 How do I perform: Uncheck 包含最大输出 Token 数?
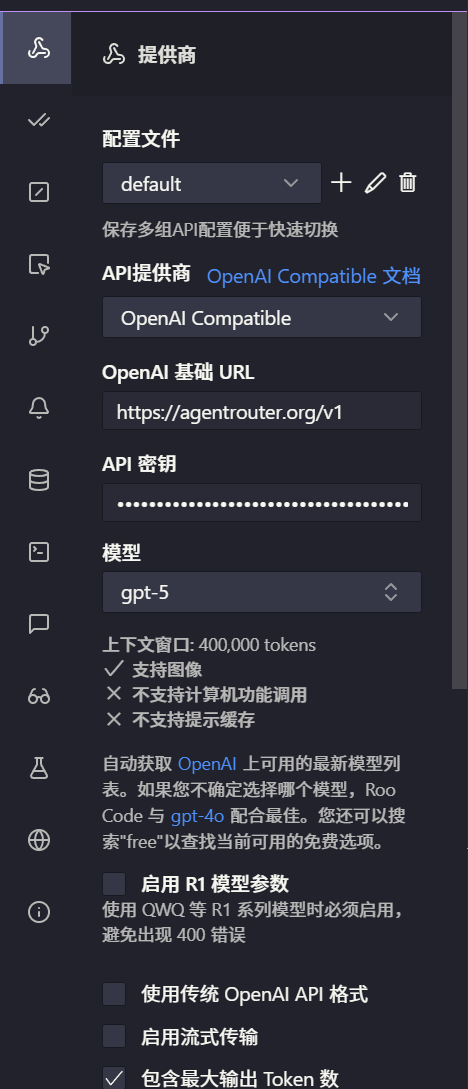coord(114,1078)
